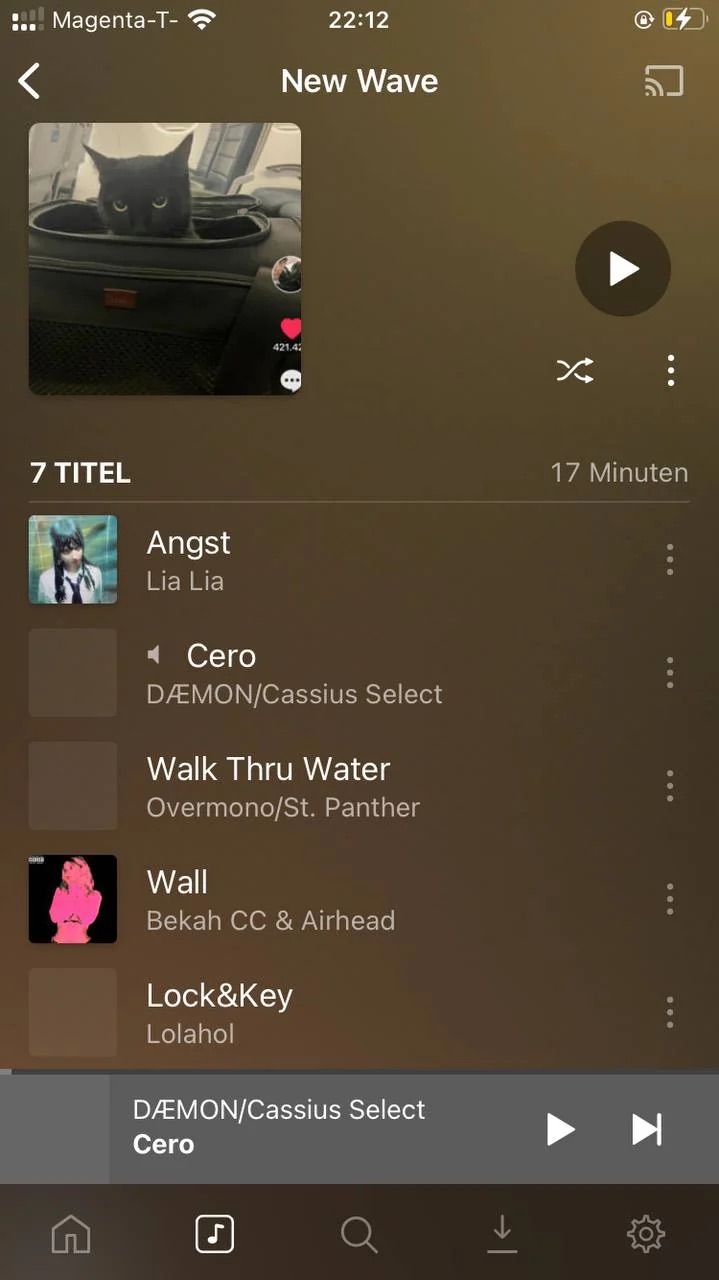Open options for Lock&Key

coord(669,1012)
